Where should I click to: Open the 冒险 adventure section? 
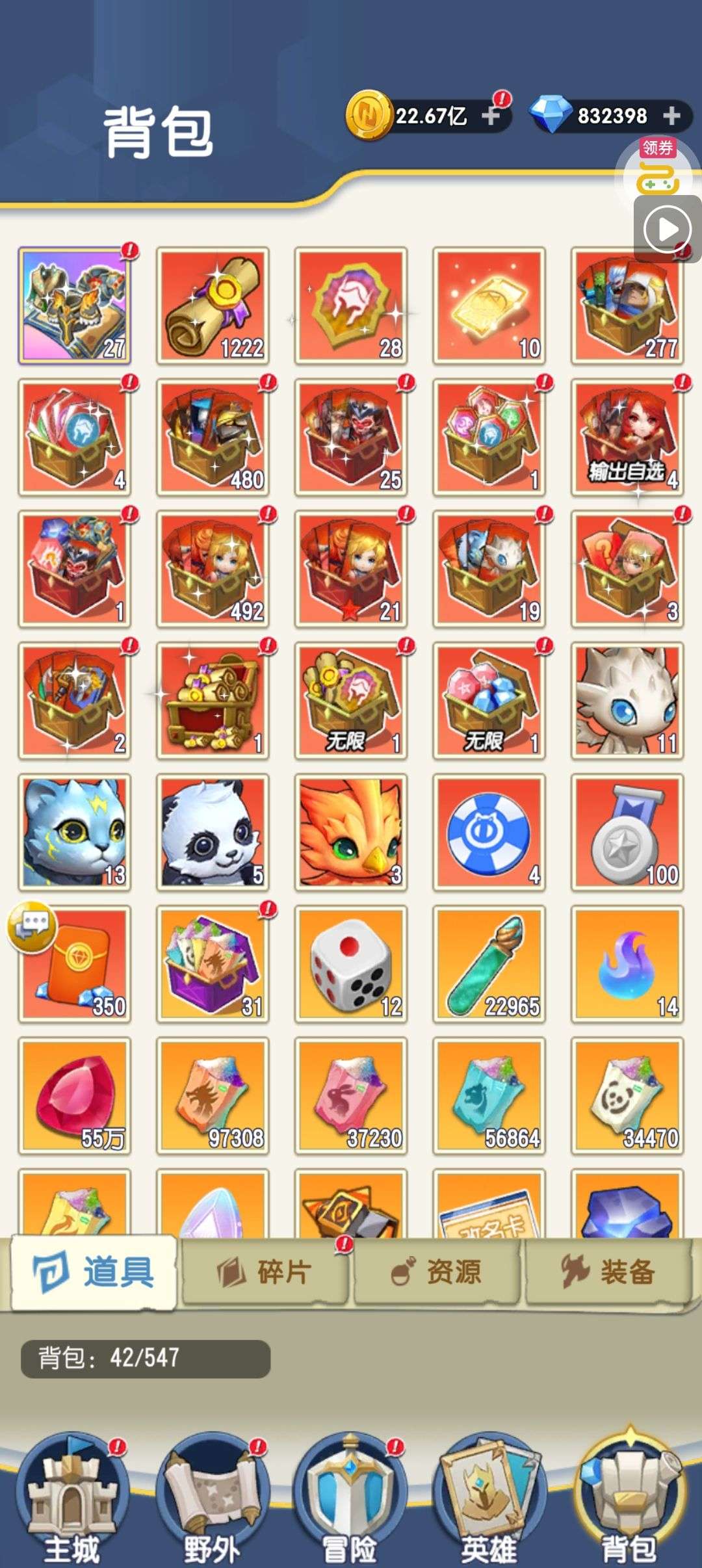pyautogui.click(x=350, y=1502)
